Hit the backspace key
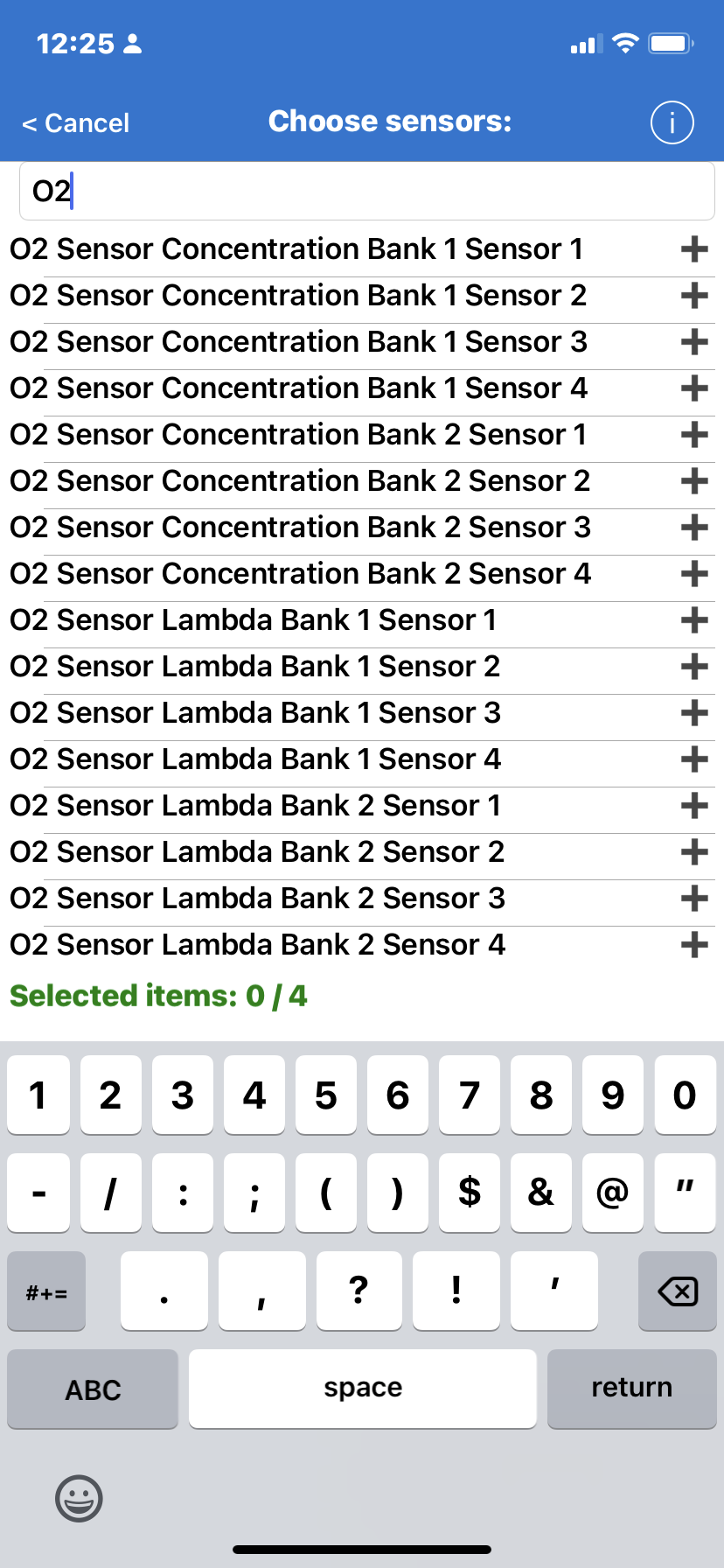Image resolution: width=724 pixels, height=1568 pixels. click(678, 1291)
